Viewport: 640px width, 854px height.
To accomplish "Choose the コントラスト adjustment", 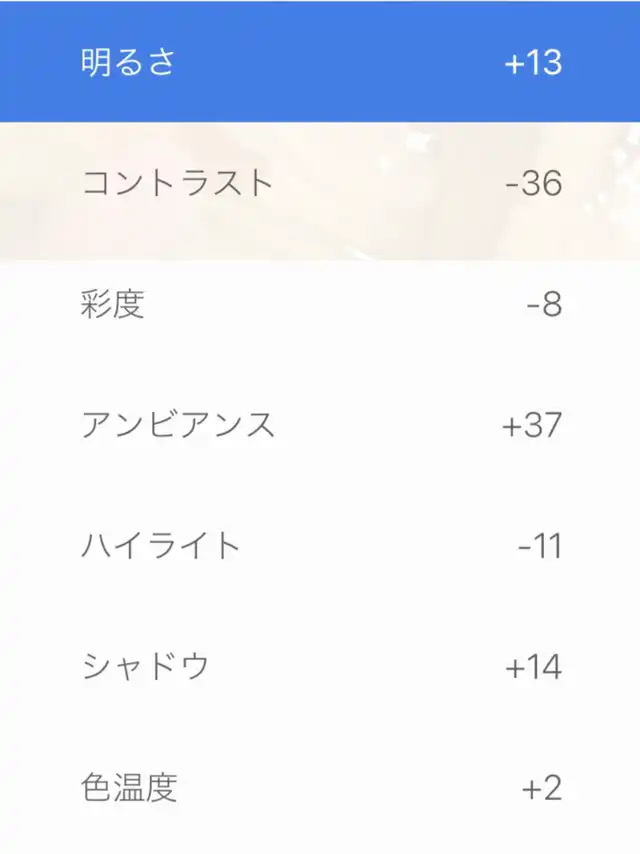I will [x=320, y=183].
